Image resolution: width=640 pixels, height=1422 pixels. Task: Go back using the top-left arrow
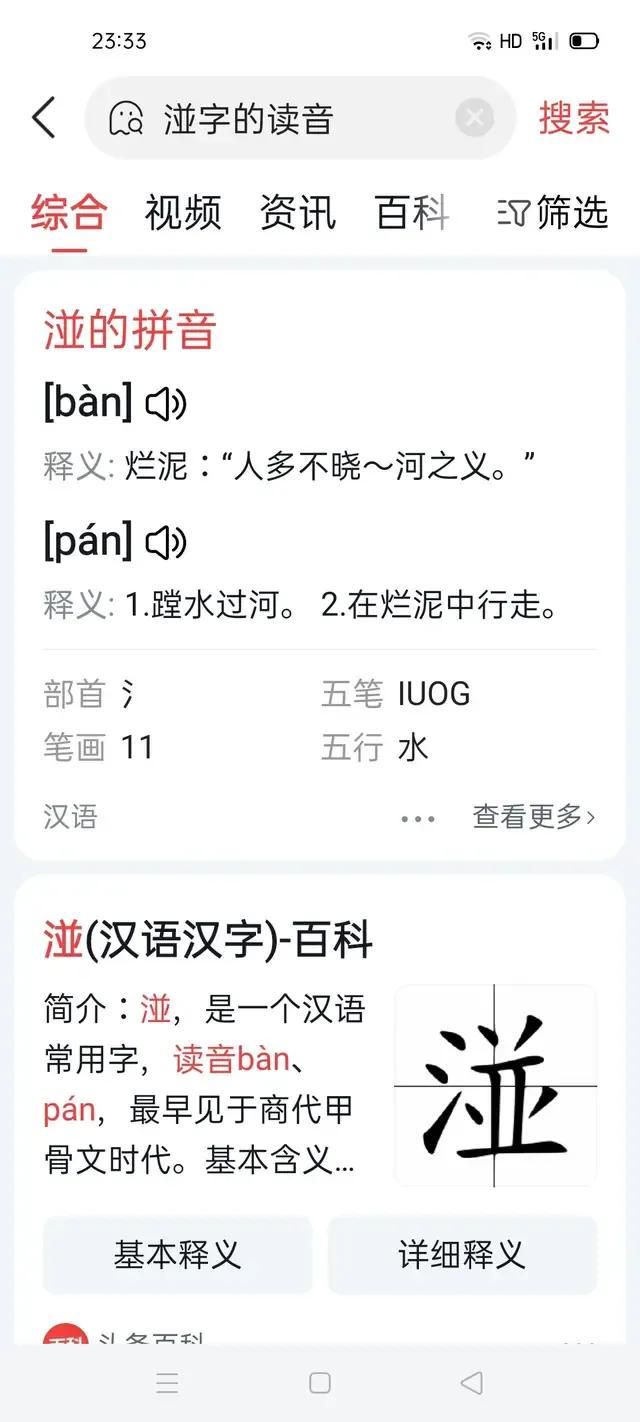click(x=44, y=118)
